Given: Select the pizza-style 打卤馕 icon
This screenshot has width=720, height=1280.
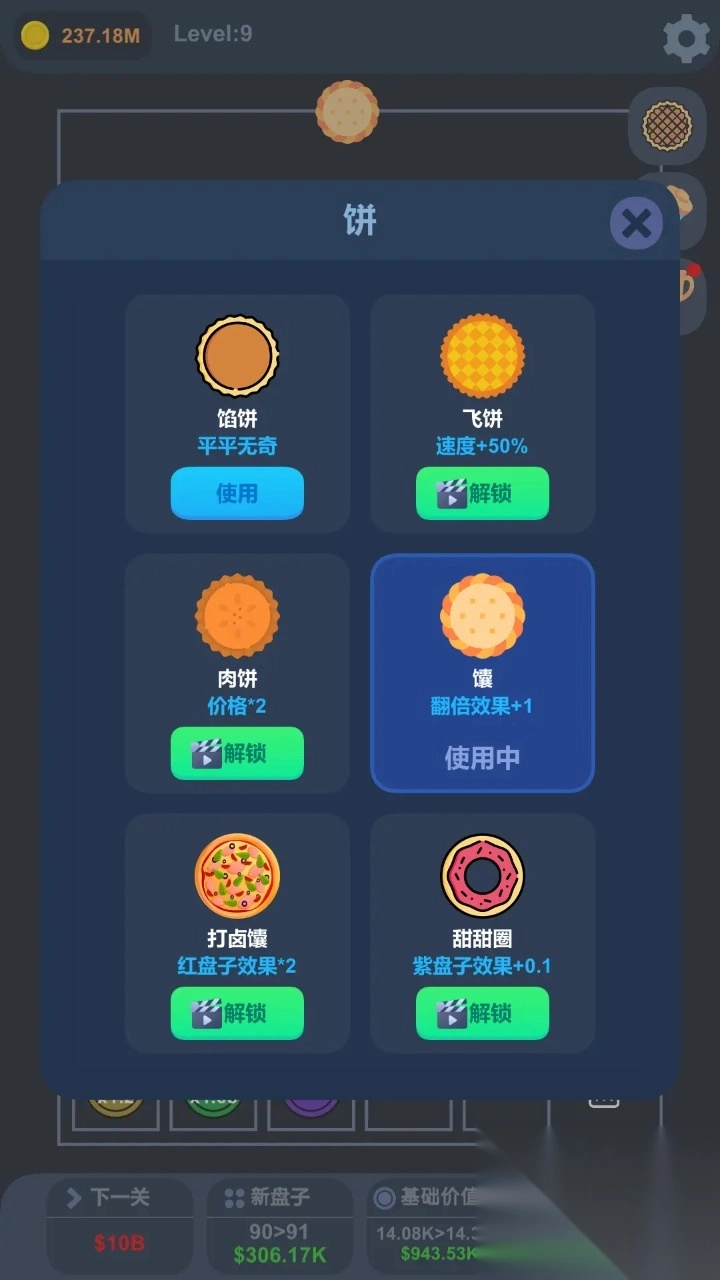Looking at the screenshot, I should pos(237,875).
